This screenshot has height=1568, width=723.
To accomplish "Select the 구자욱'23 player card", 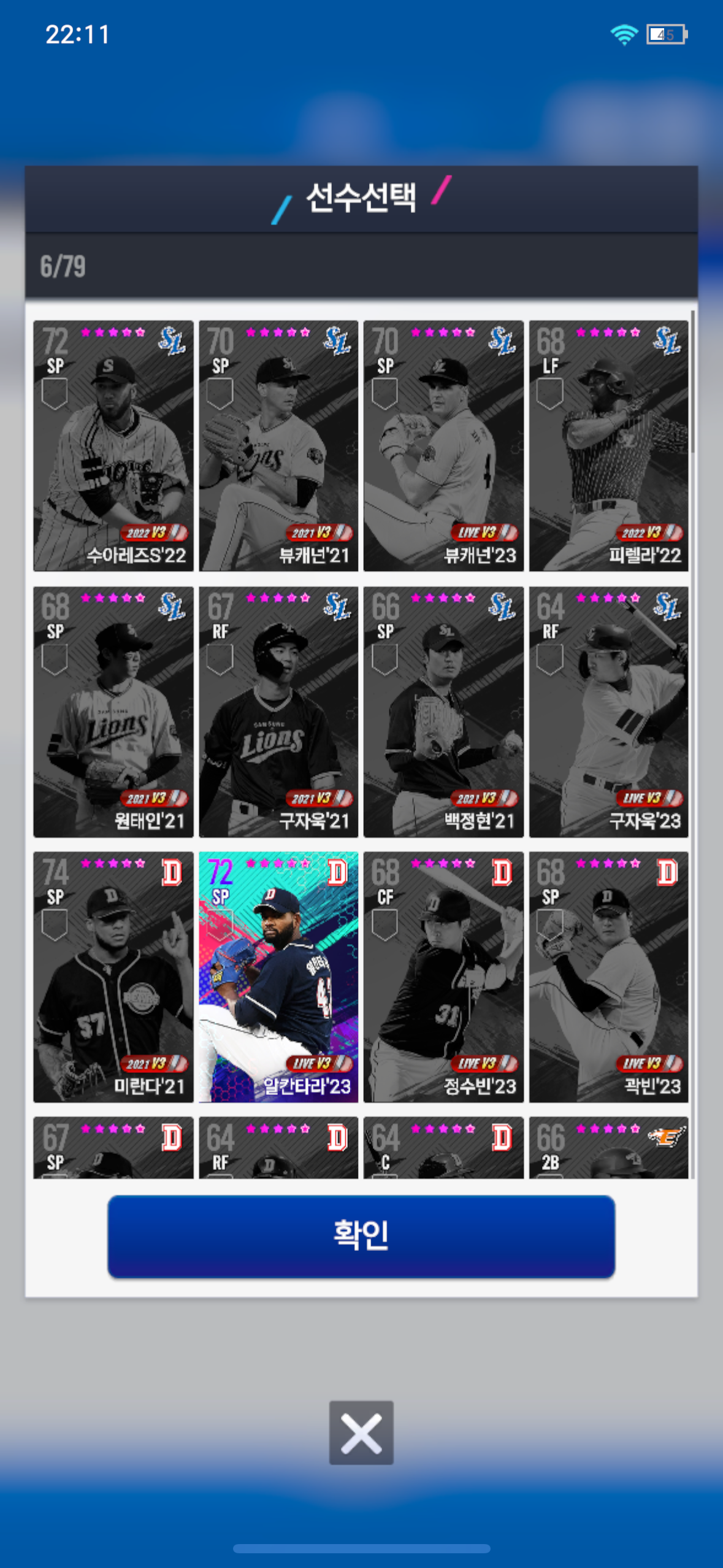I will [x=608, y=712].
